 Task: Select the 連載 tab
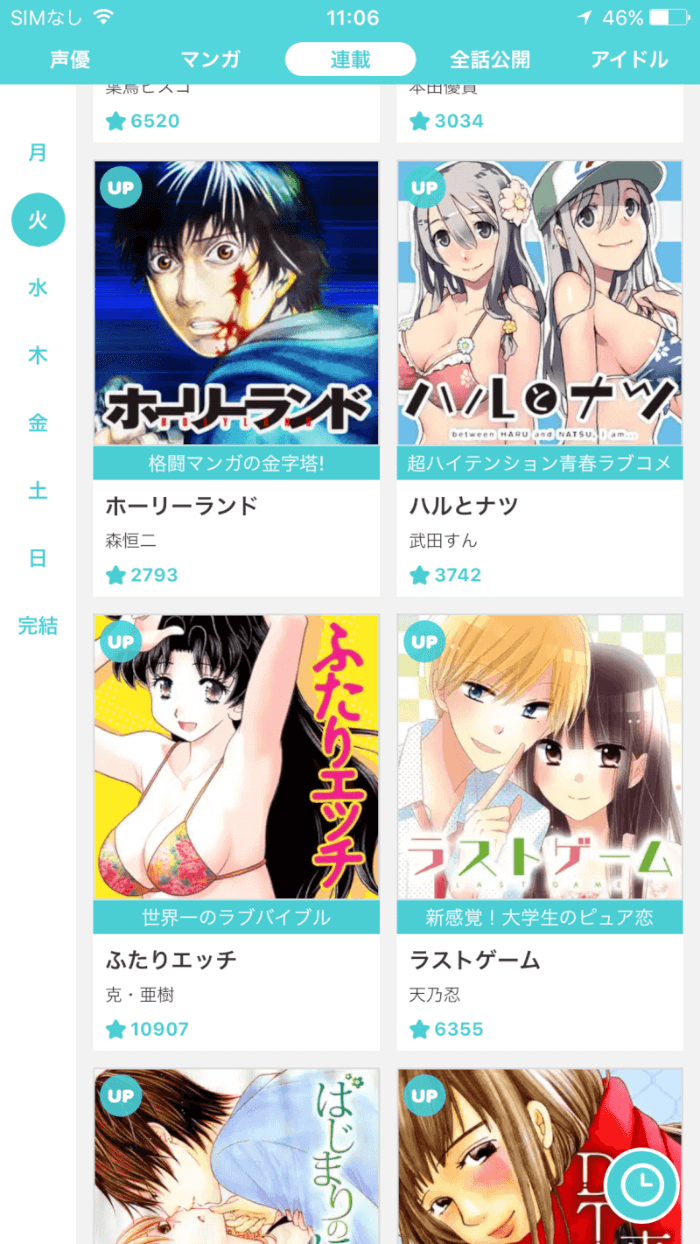click(350, 59)
